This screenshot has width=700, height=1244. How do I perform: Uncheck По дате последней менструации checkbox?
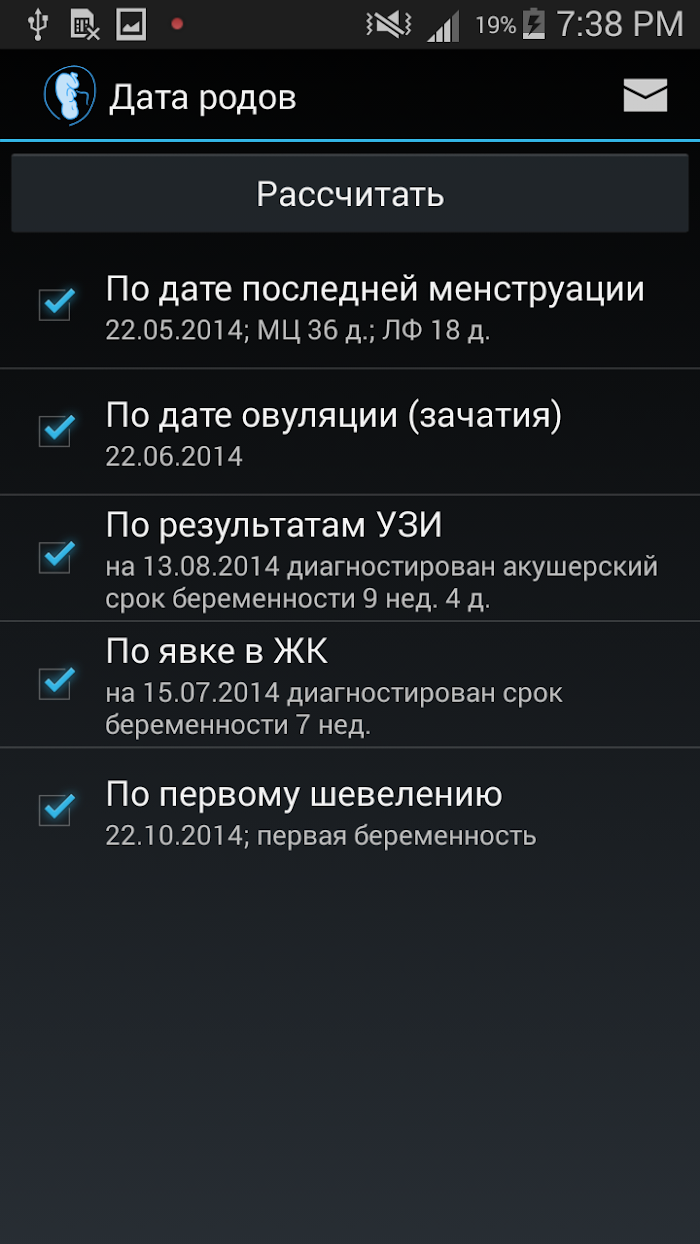tap(56, 304)
